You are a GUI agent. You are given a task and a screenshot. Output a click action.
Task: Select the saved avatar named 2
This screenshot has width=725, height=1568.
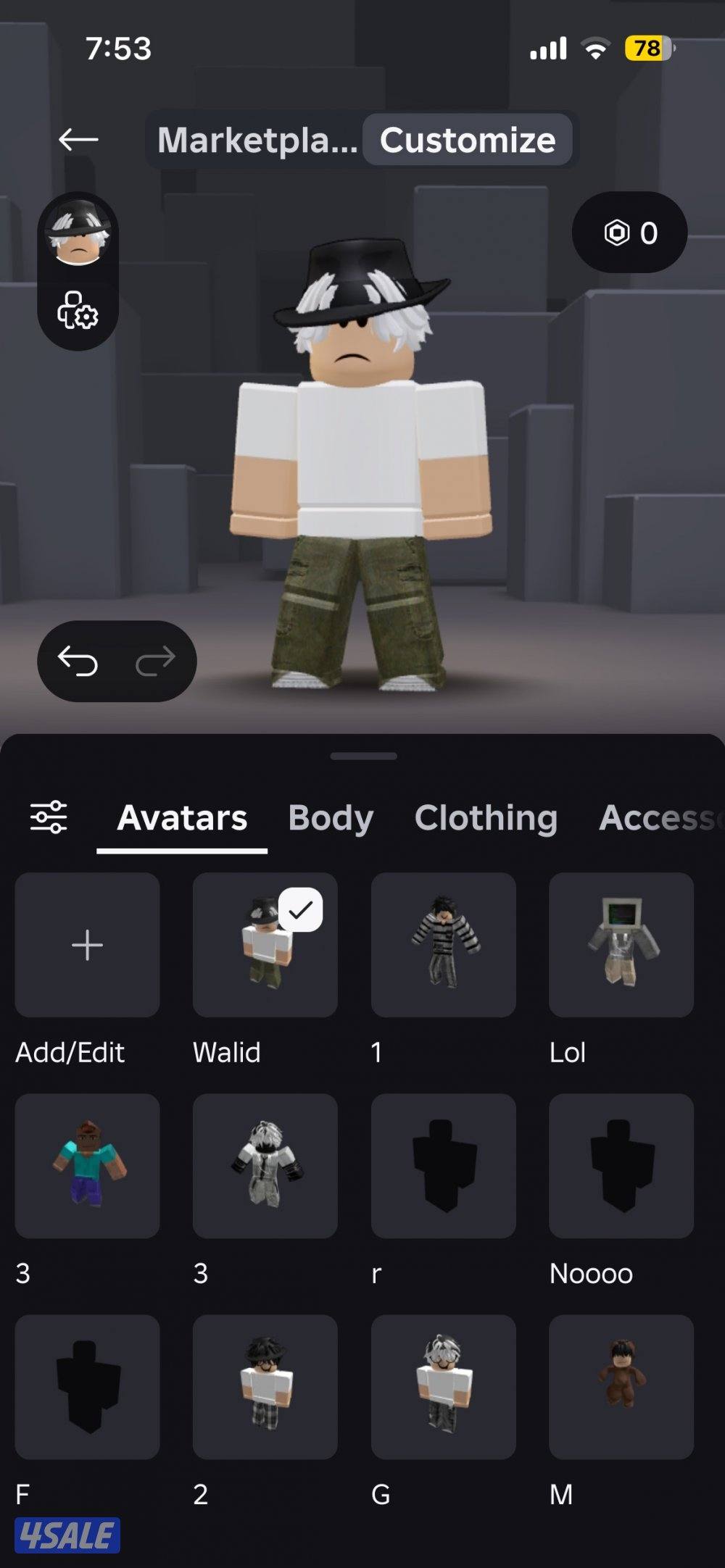pyautogui.click(x=265, y=1387)
